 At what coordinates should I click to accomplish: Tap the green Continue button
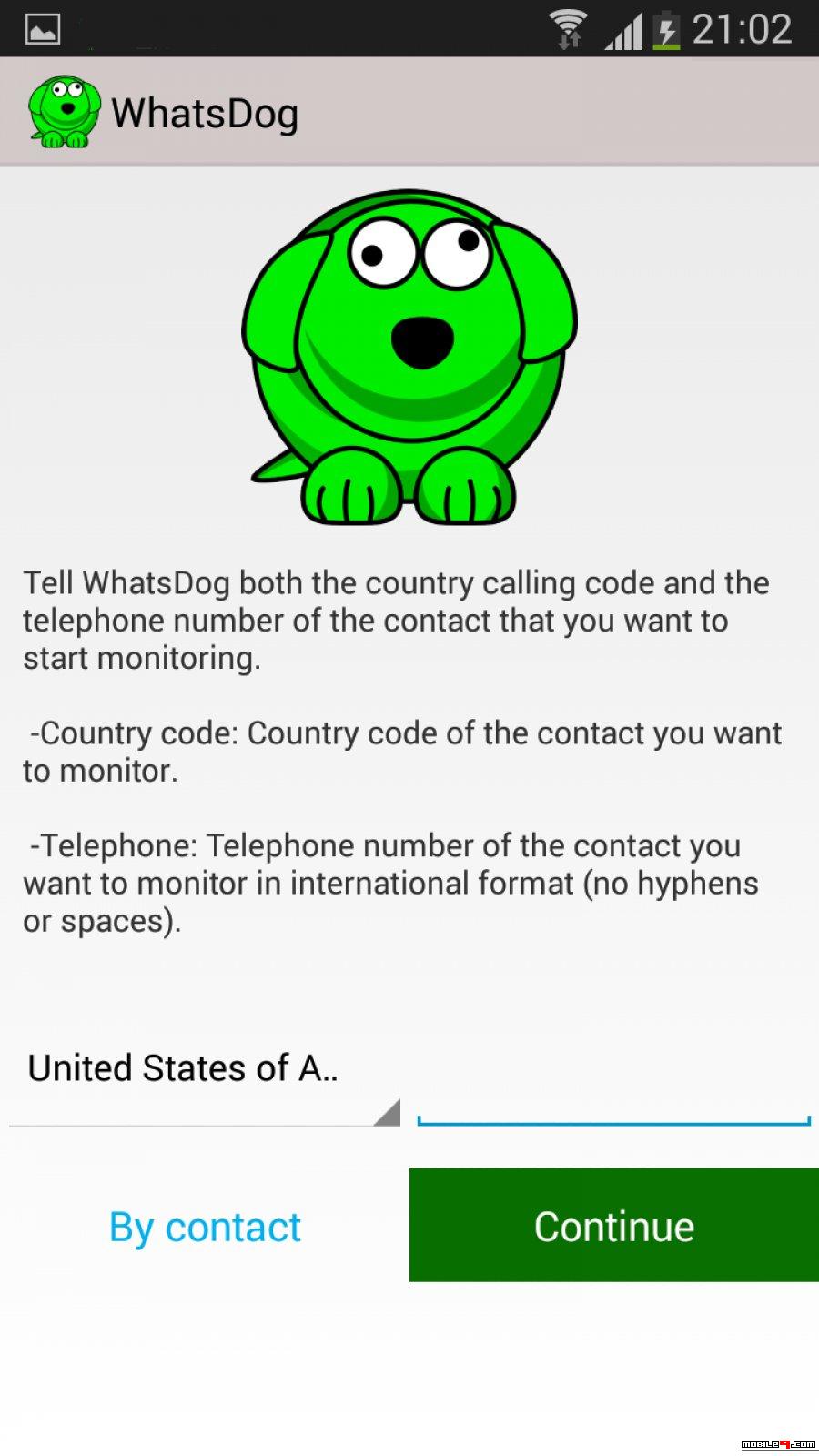click(614, 1226)
